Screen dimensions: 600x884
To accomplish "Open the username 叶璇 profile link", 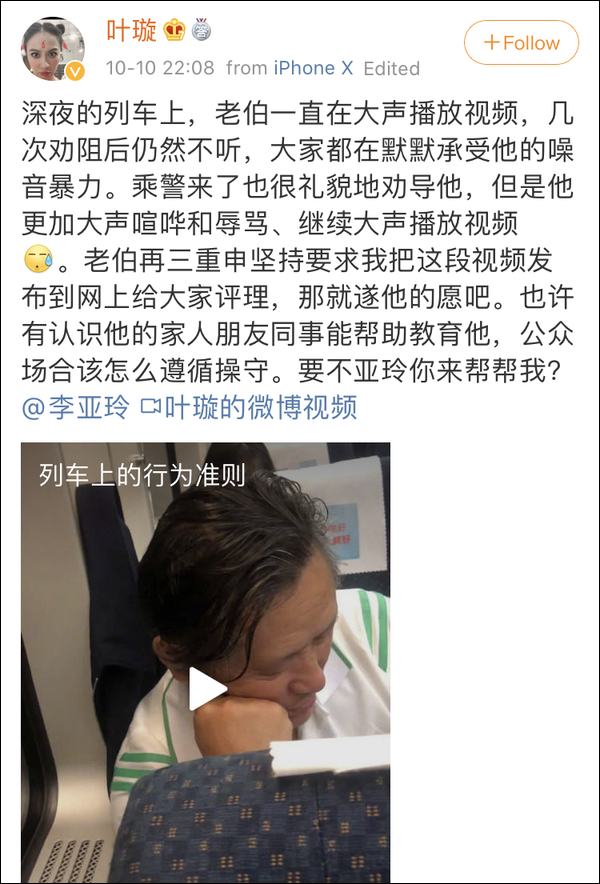I will pos(131,31).
